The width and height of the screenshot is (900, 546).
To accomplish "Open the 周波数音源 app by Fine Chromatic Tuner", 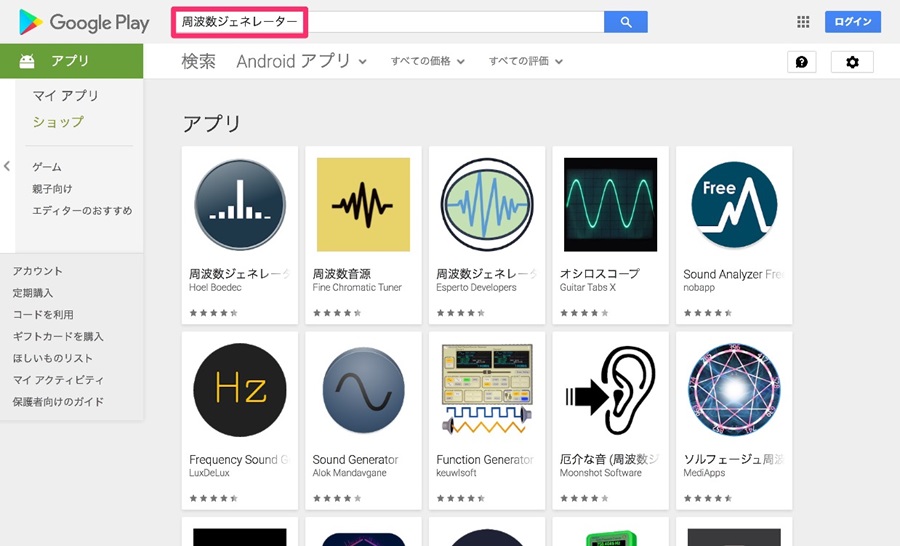I will coord(363,235).
